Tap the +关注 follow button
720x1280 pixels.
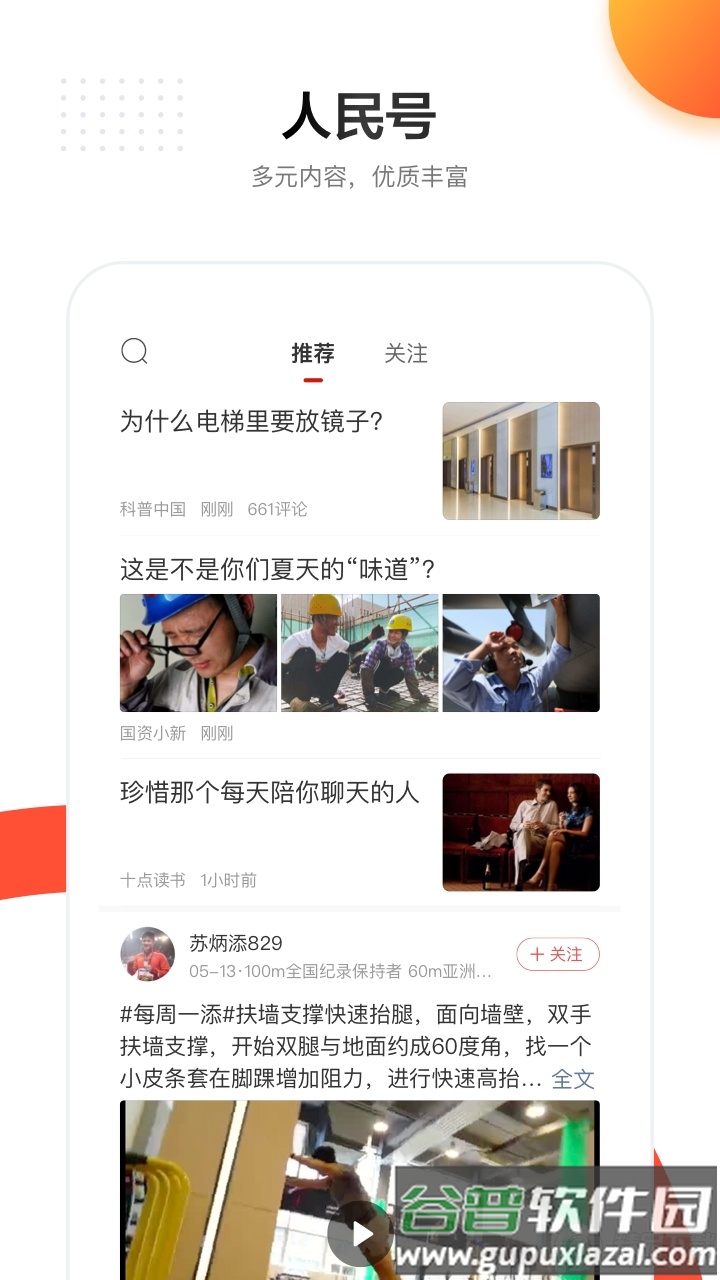point(557,955)
